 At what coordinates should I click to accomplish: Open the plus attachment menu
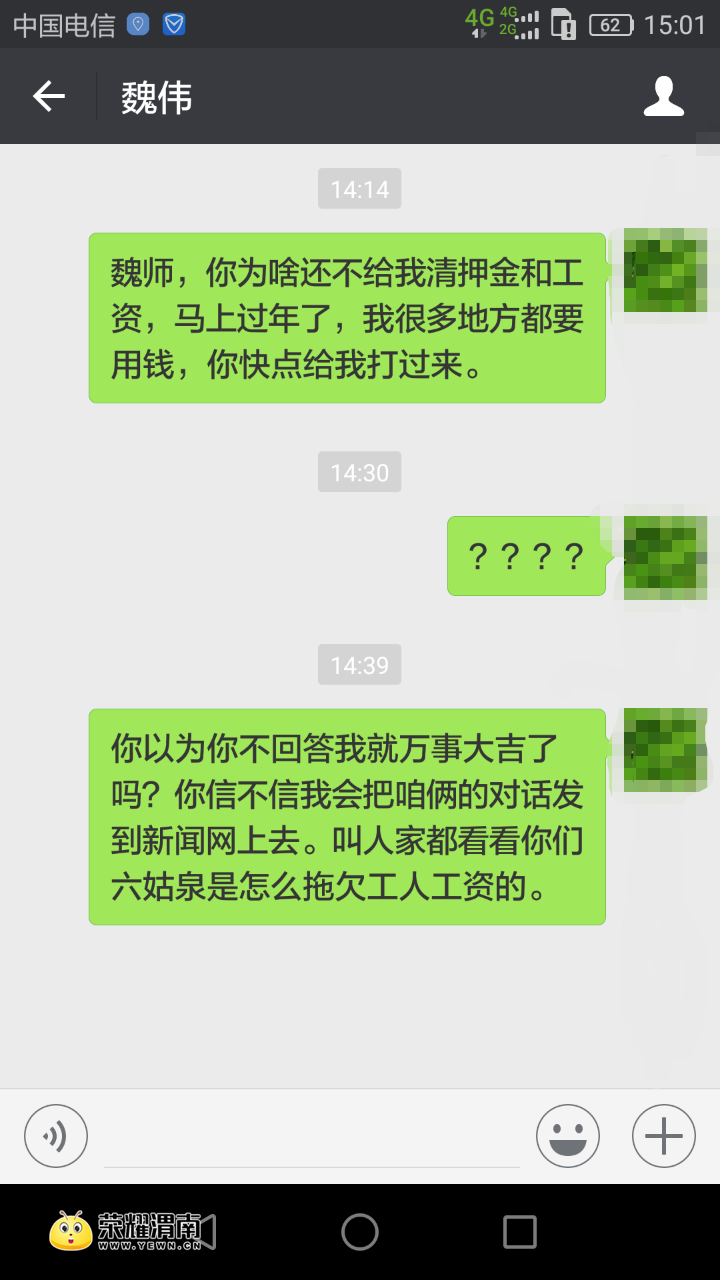663,1136
